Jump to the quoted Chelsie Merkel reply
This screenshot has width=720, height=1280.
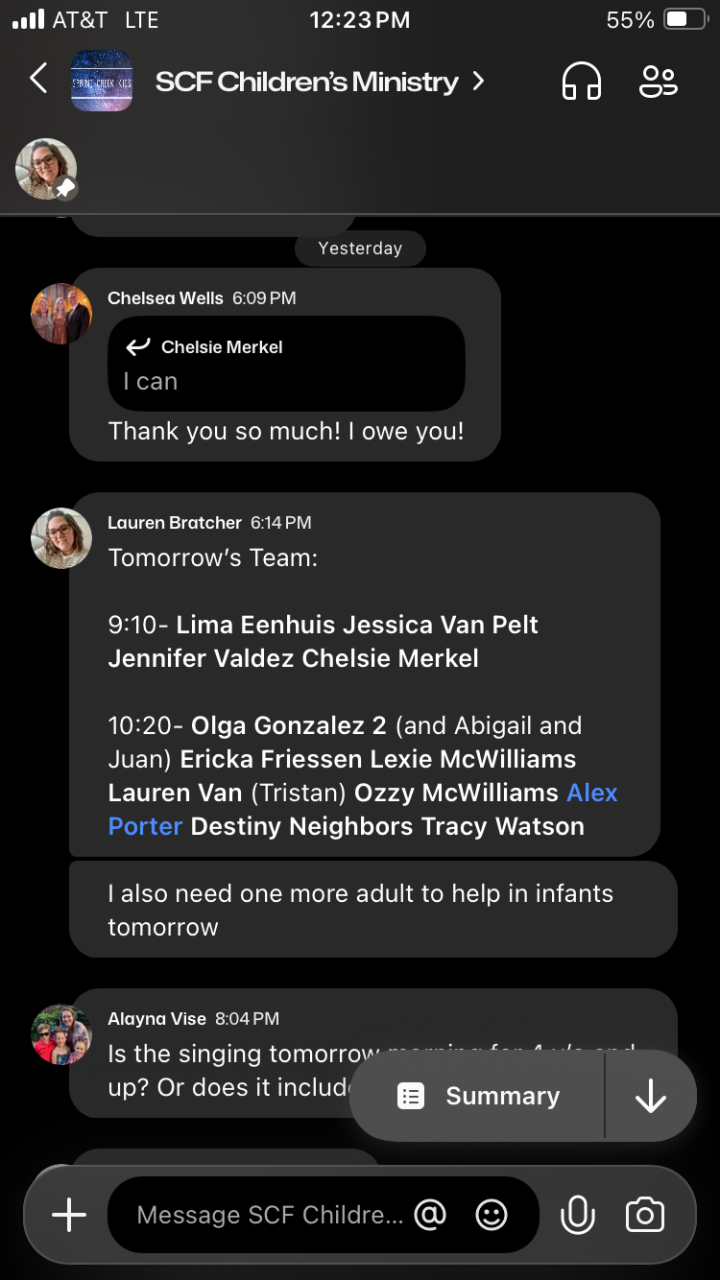[x=286, y=364]
